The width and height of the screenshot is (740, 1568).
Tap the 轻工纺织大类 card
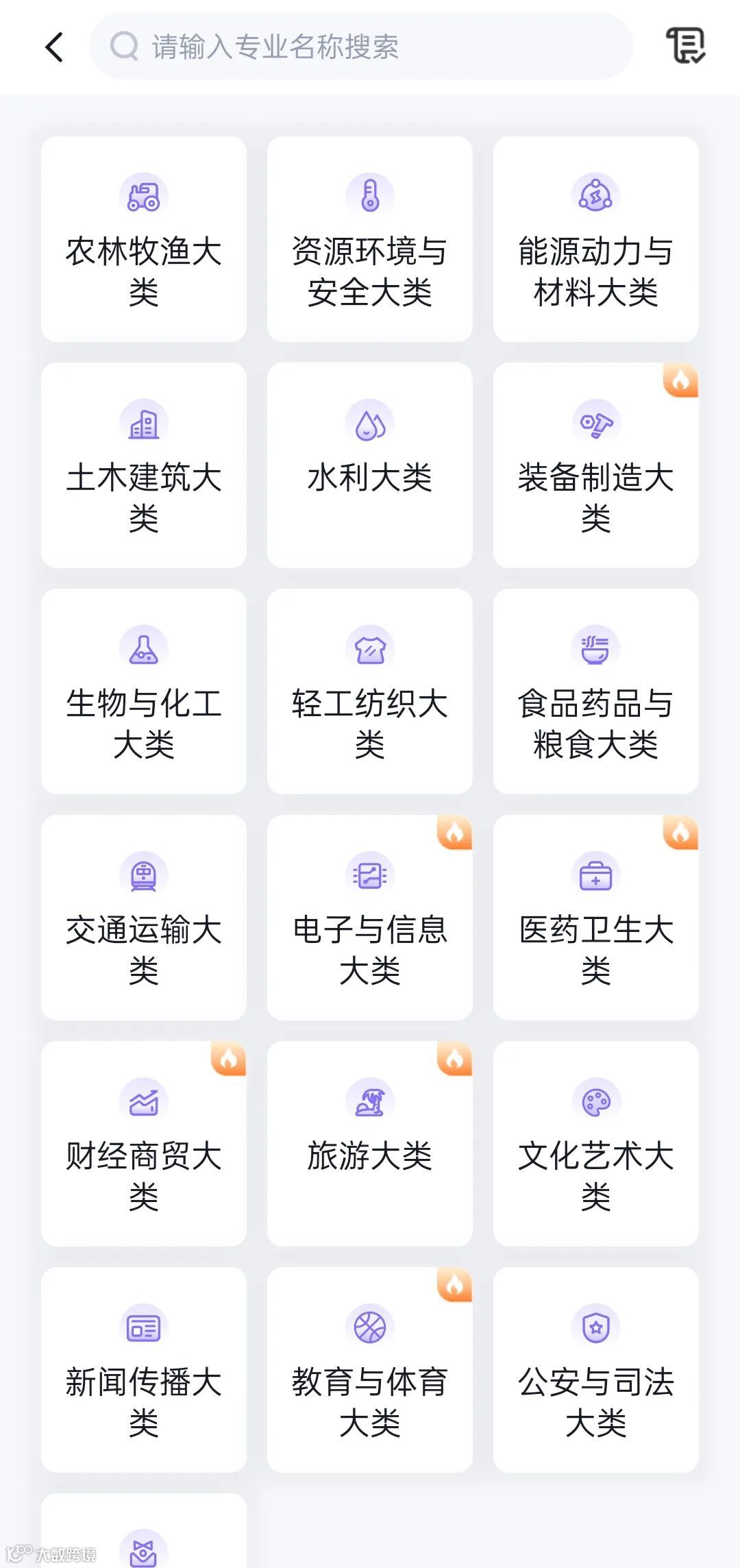[x=370, y=691]
